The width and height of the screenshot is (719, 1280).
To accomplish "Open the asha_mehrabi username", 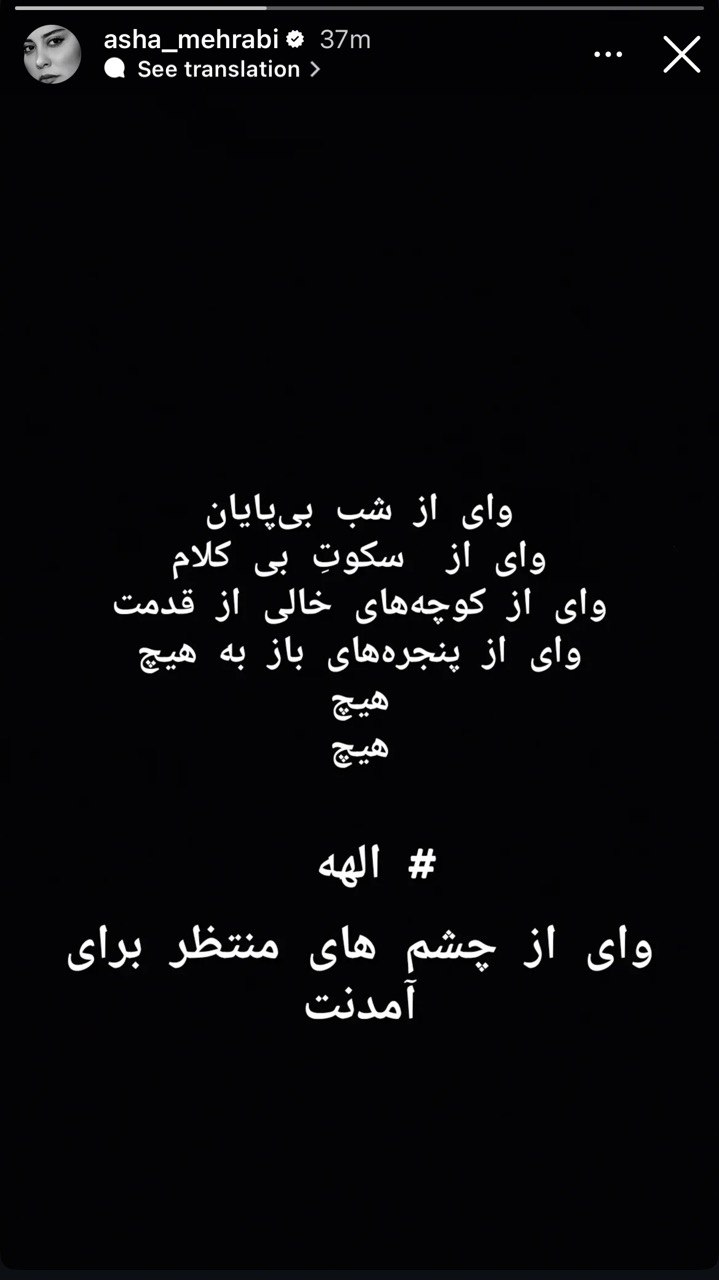I will point(192,39).
